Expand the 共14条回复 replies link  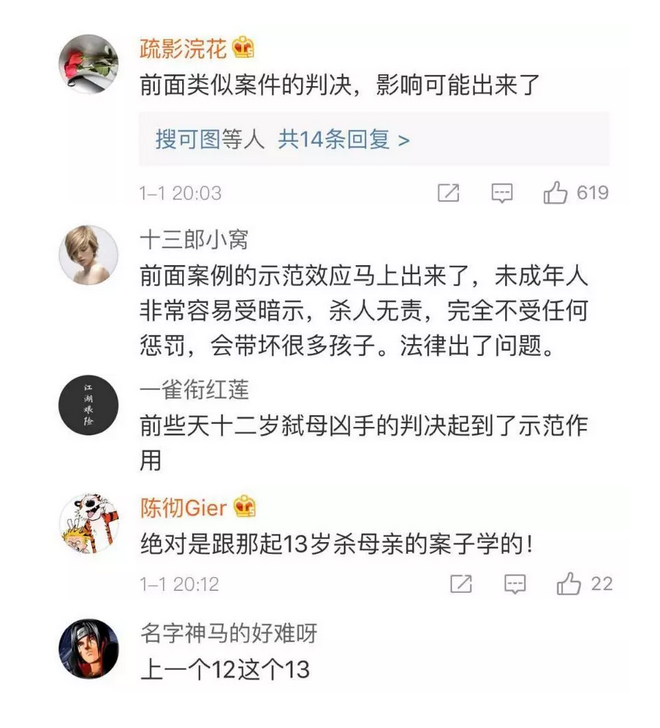(343, 140)
